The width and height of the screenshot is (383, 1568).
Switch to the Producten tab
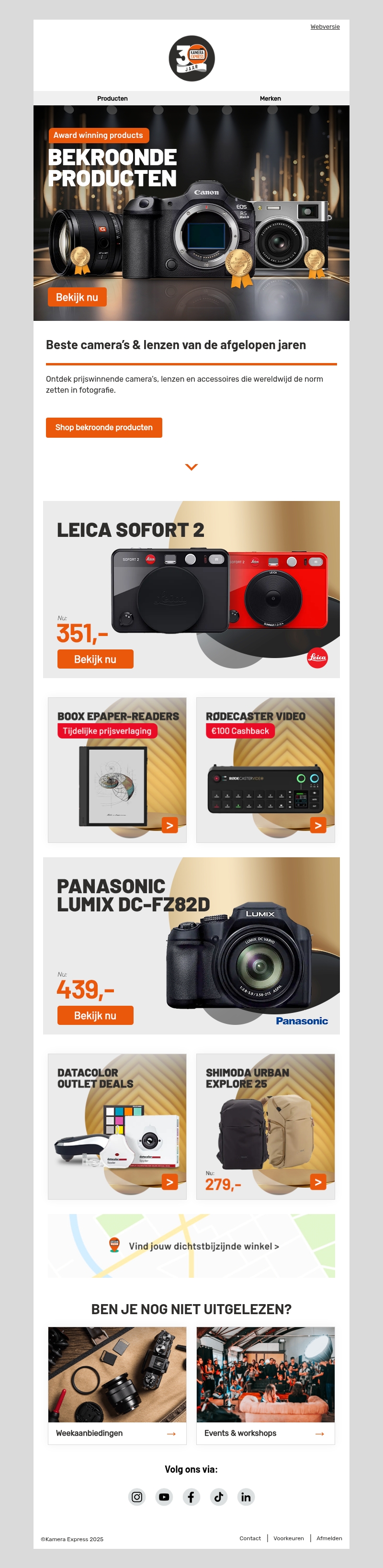[113, 99]
